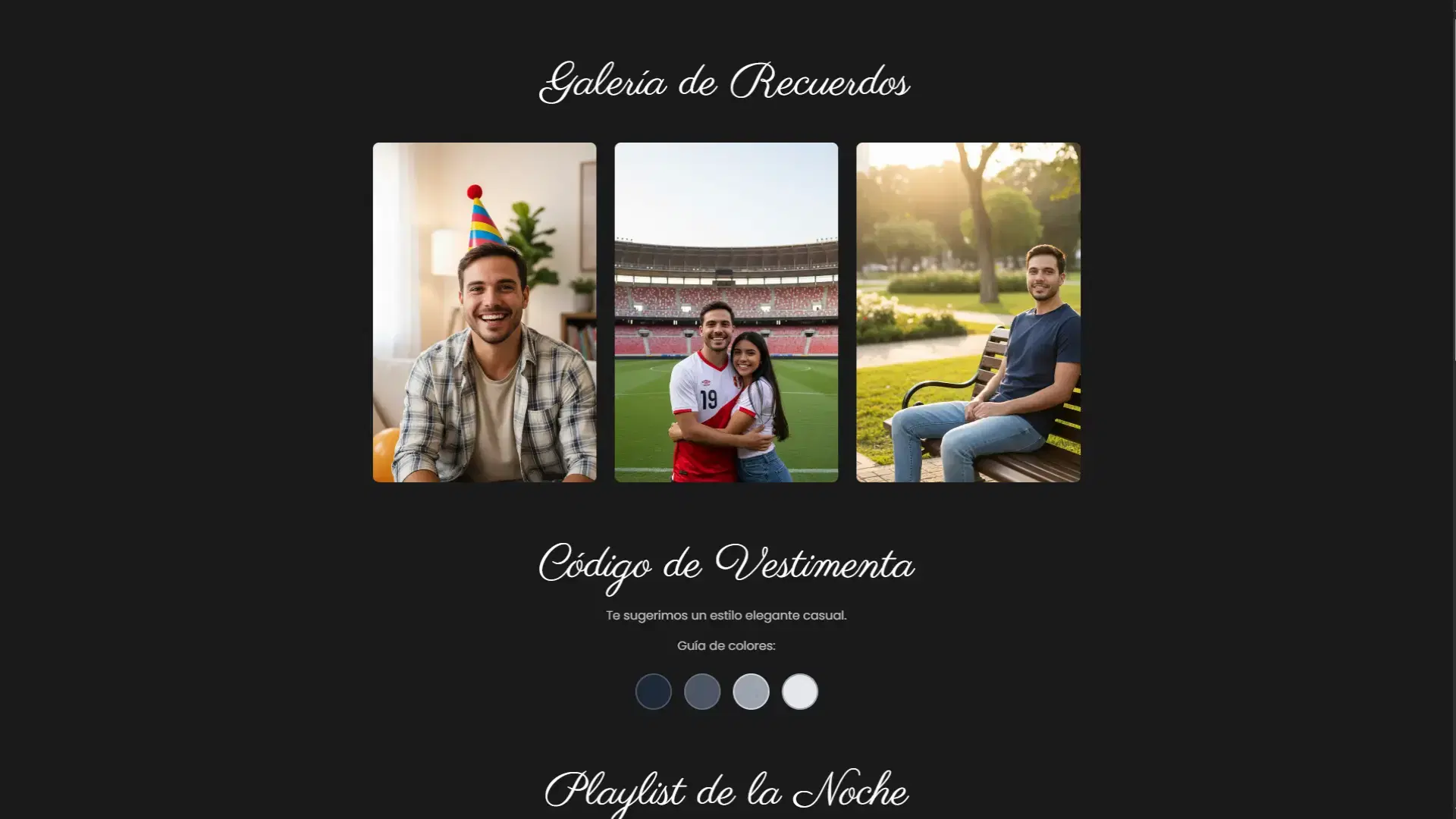Select the dark navy color swatch
This screenshot has height=819, width=1456.
coord(653,692)
